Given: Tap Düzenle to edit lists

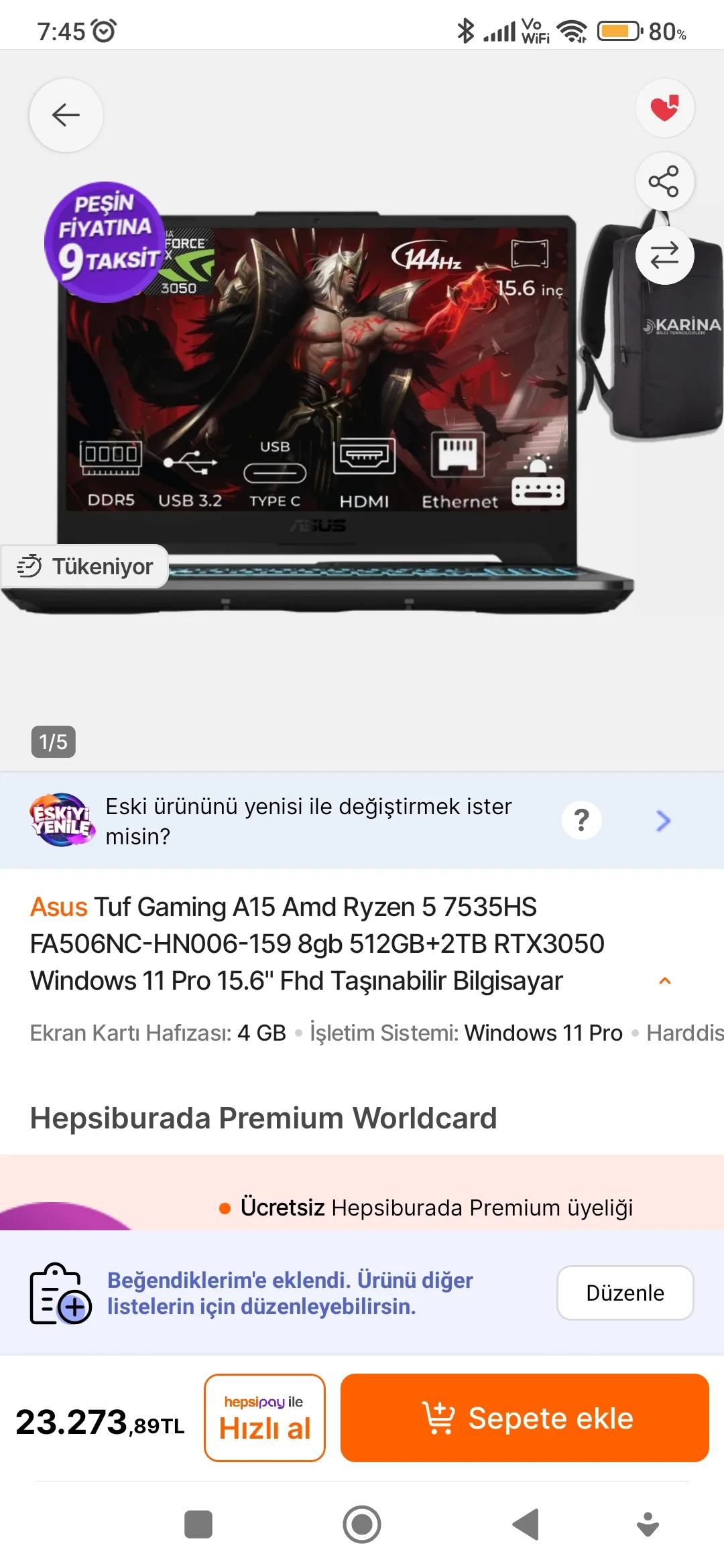Looking at the screenshot, I should [625, 1293].
